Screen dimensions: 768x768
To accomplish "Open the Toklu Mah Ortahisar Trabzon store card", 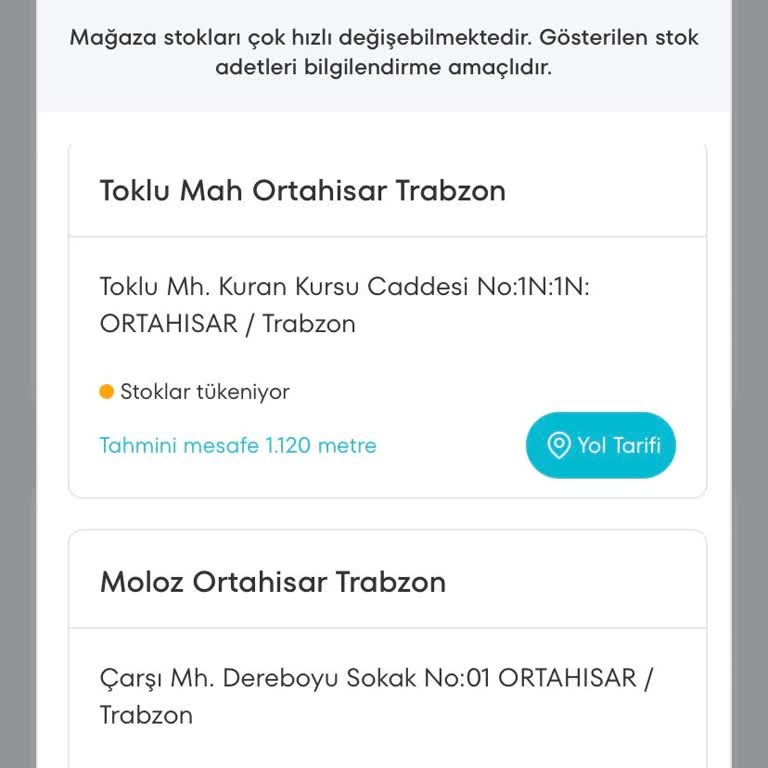I will [x=302, y=190].
